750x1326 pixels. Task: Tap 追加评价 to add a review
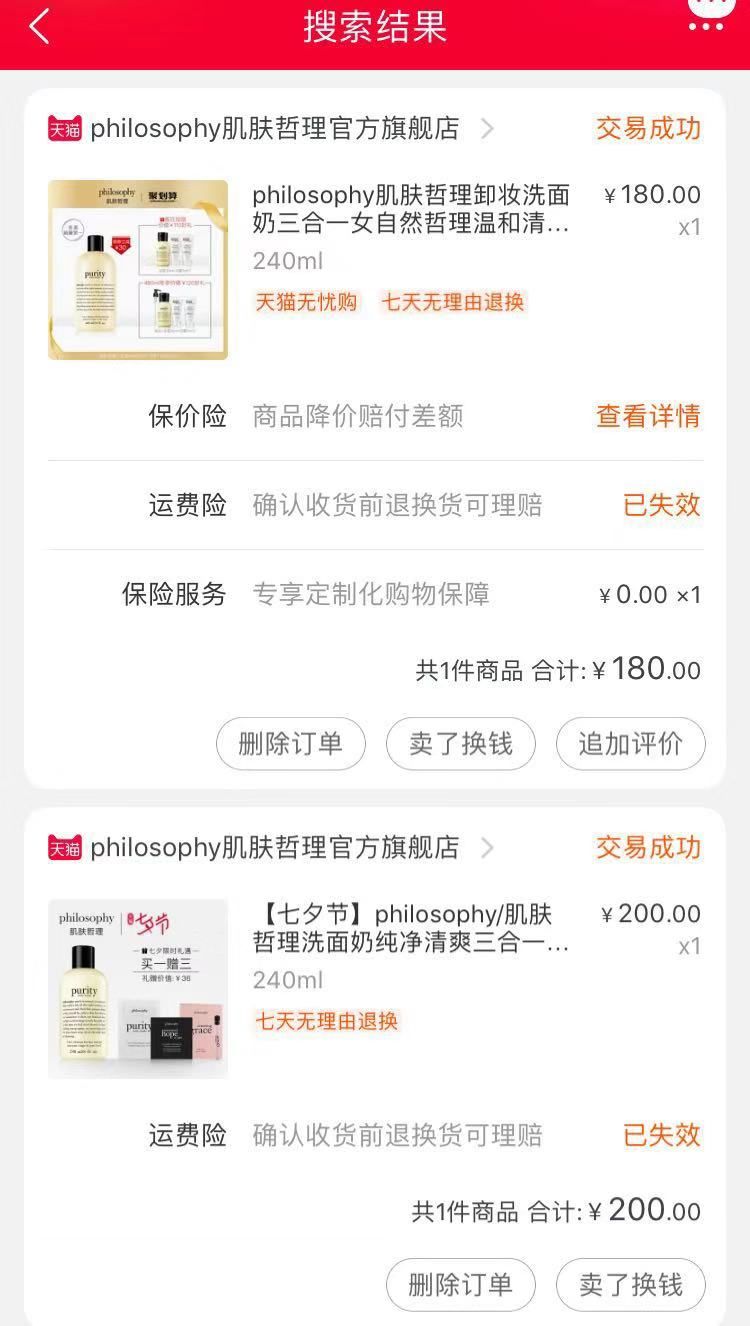point(630,744)
